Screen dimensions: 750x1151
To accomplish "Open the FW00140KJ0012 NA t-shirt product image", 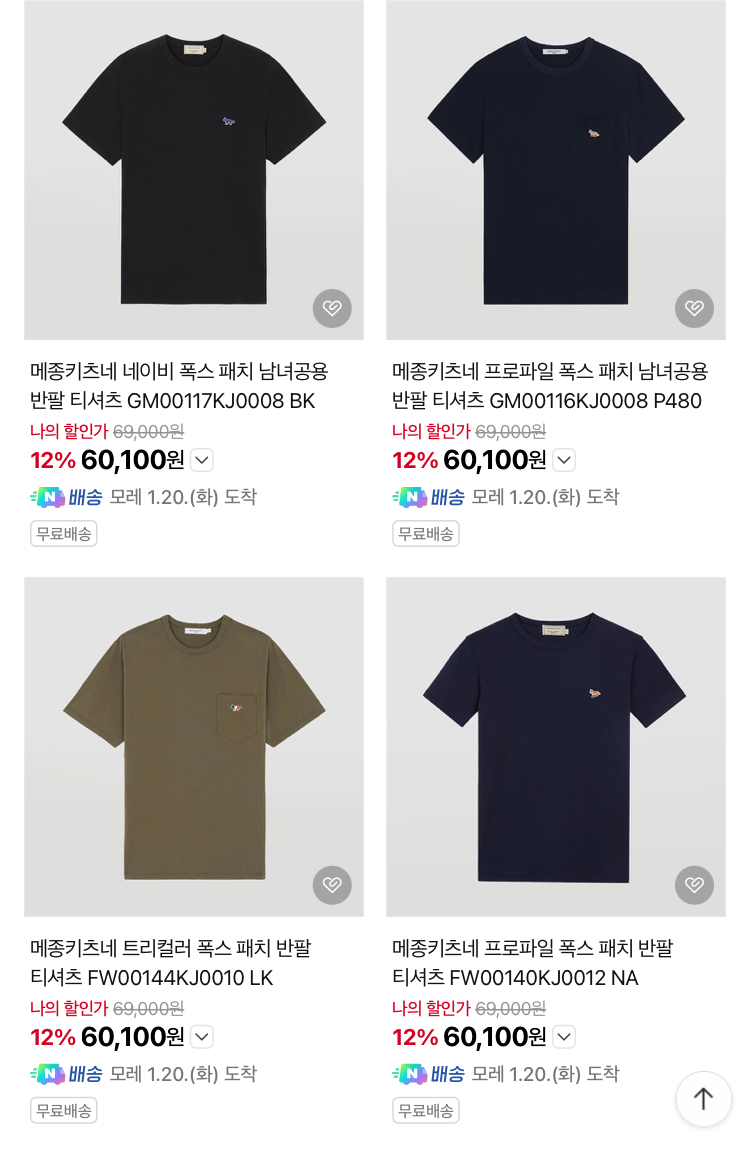I will pyautogui.click(x=555, y=746).
